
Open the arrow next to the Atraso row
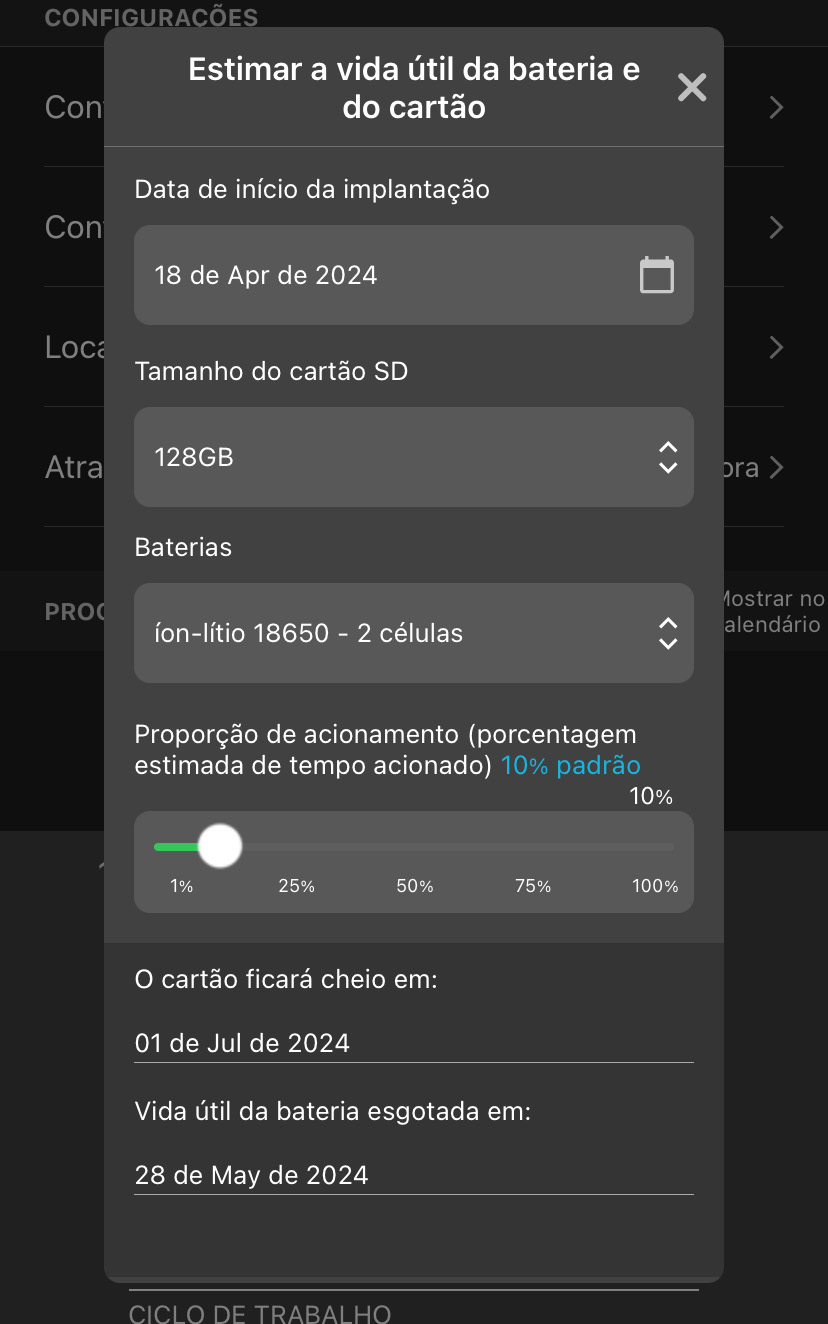click(777, 467)
